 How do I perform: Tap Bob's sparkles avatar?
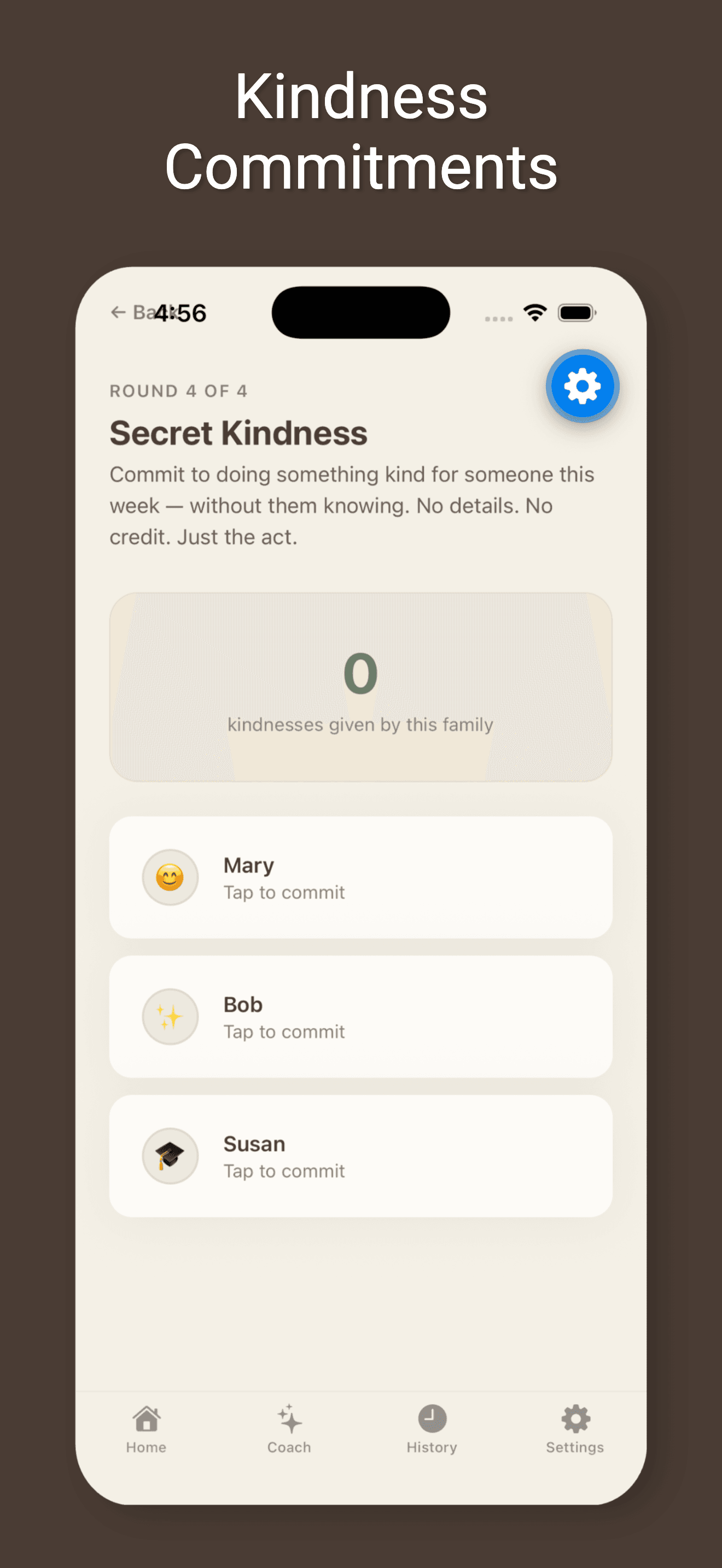[171, 1016]
